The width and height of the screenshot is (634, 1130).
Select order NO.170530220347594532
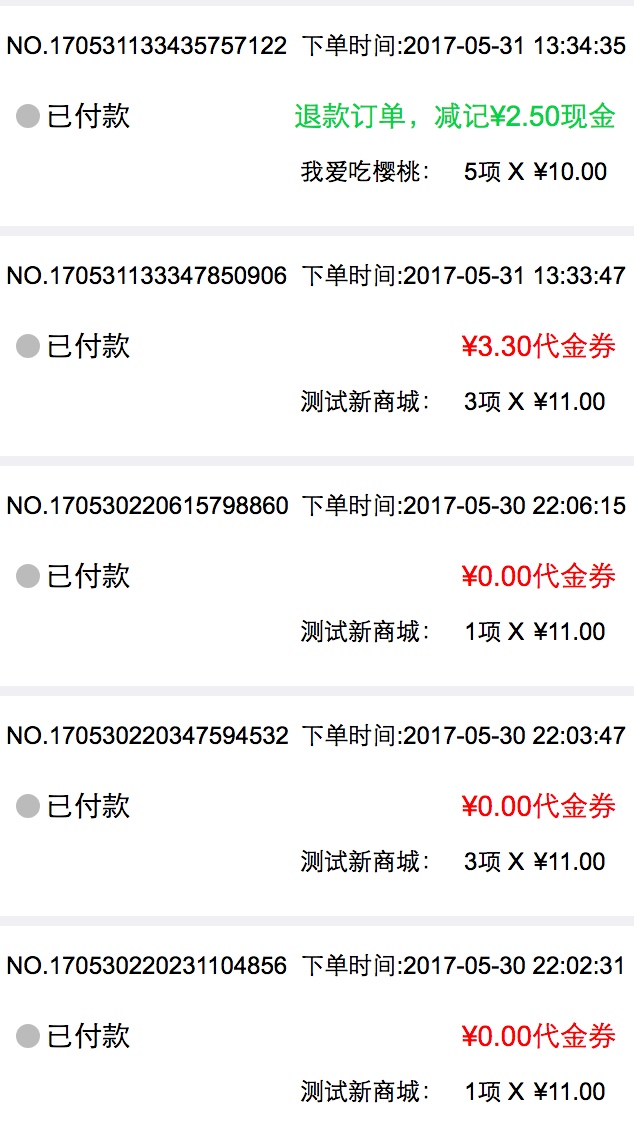tap(317, 806)
